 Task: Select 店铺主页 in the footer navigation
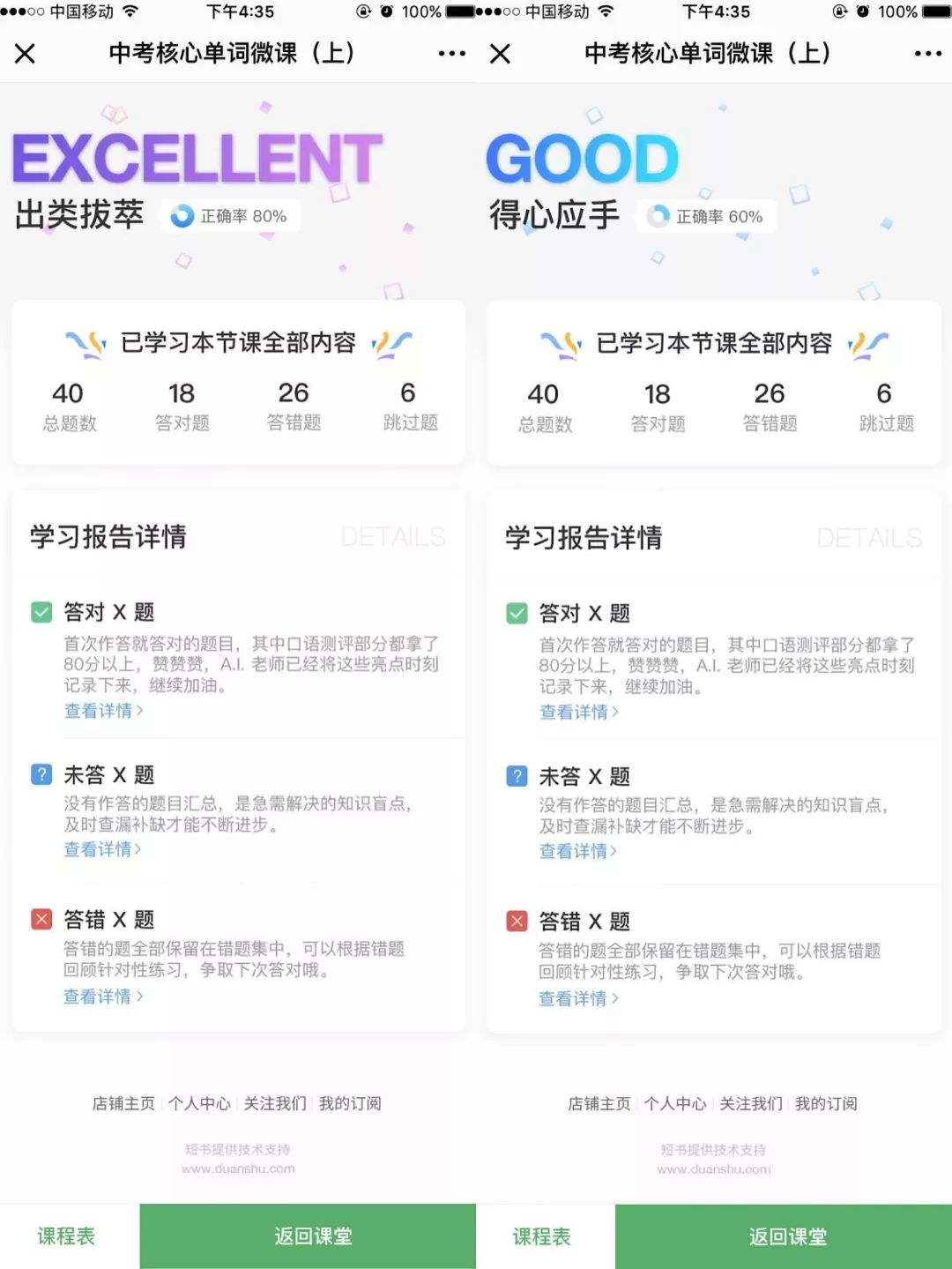123,1103
